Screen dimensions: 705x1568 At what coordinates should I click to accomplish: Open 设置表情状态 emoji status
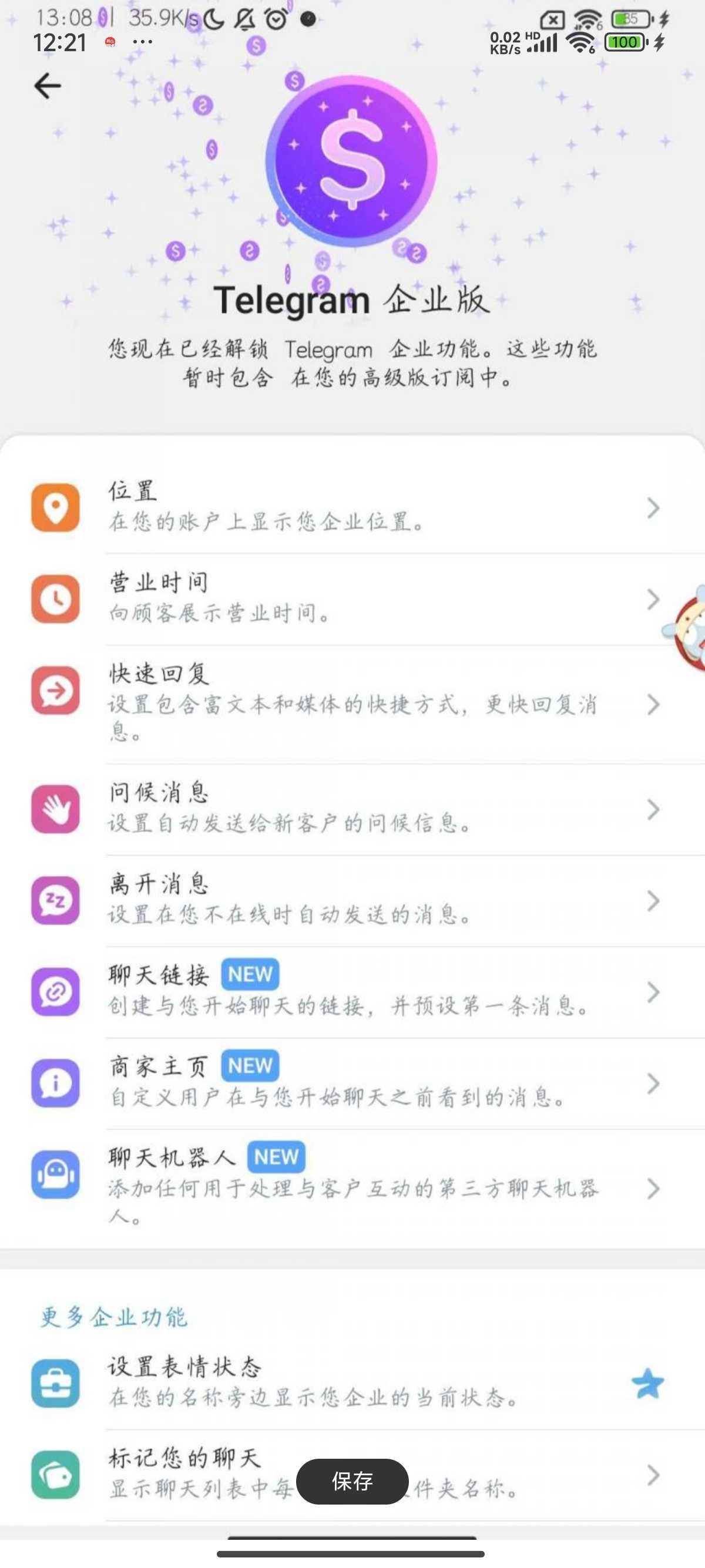[352, 1383]
